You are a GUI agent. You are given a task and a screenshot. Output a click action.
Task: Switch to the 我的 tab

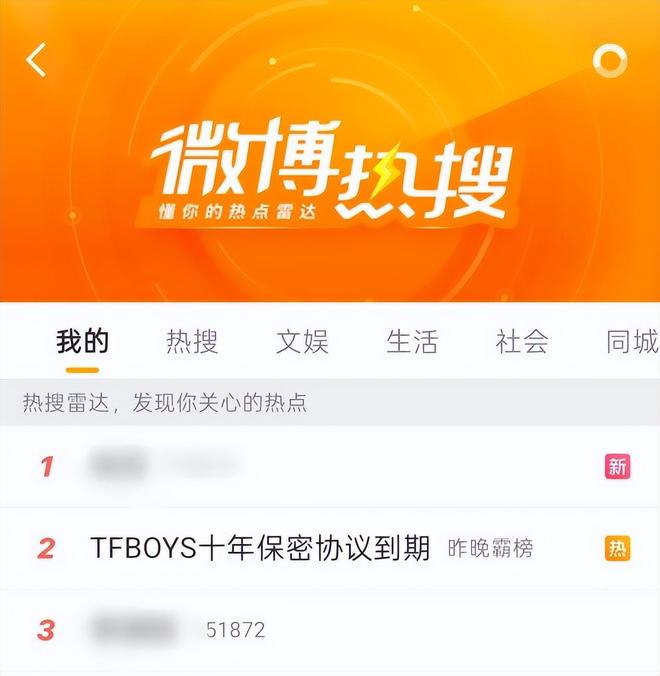point(83,342)
